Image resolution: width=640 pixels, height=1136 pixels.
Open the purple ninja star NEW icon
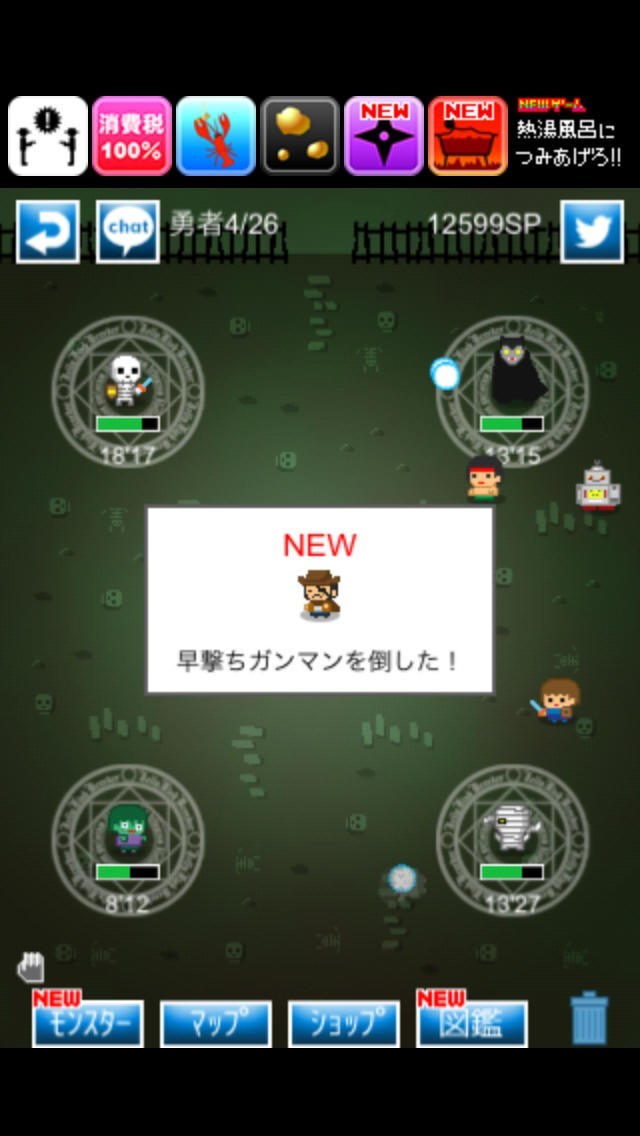pos(384,136)
